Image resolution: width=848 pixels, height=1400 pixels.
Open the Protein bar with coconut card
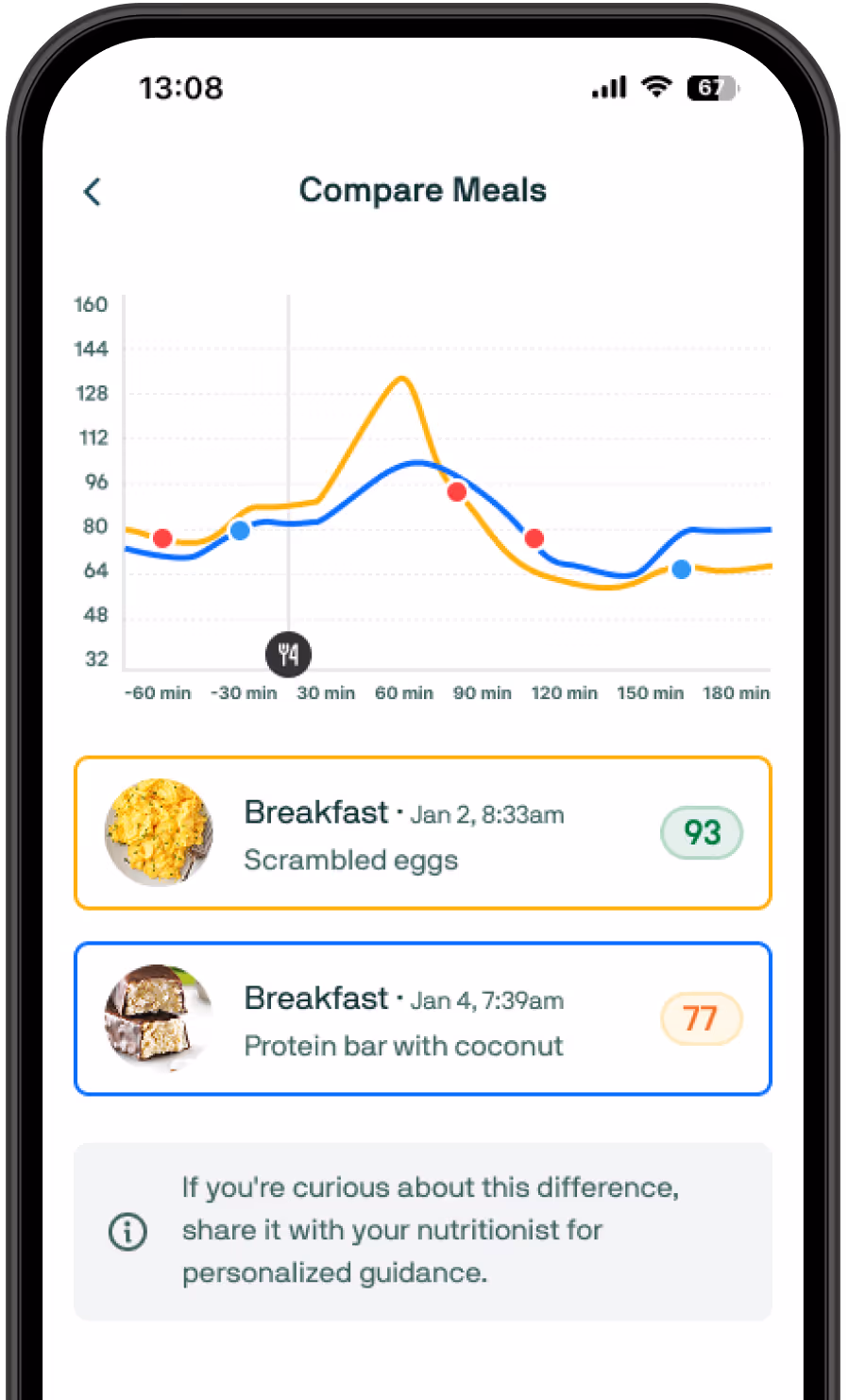click(x=422, y=1019)
